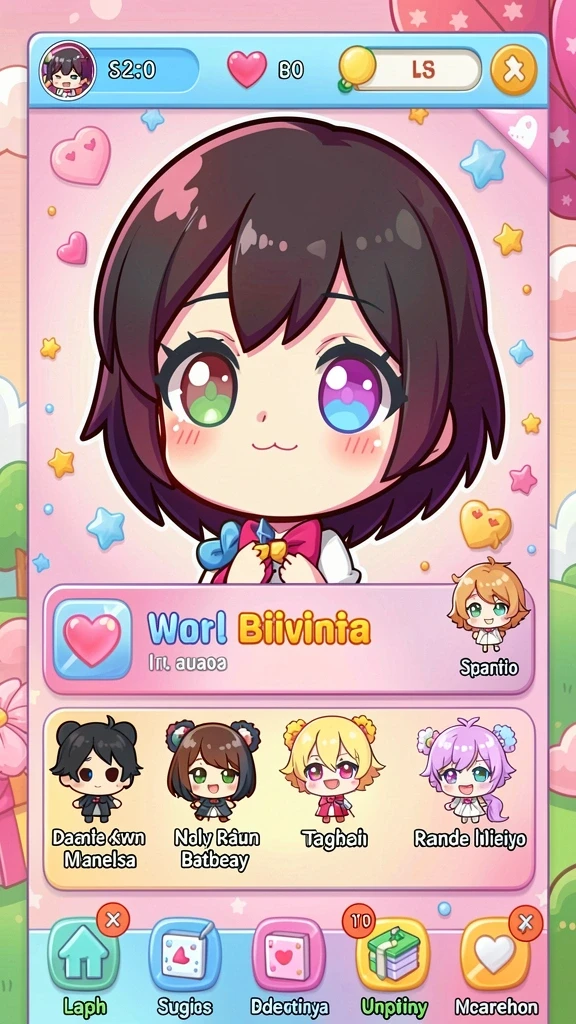Pick the Noly Raun Batbeay character
Screen dimensions: 576x1024
(214, 794)
